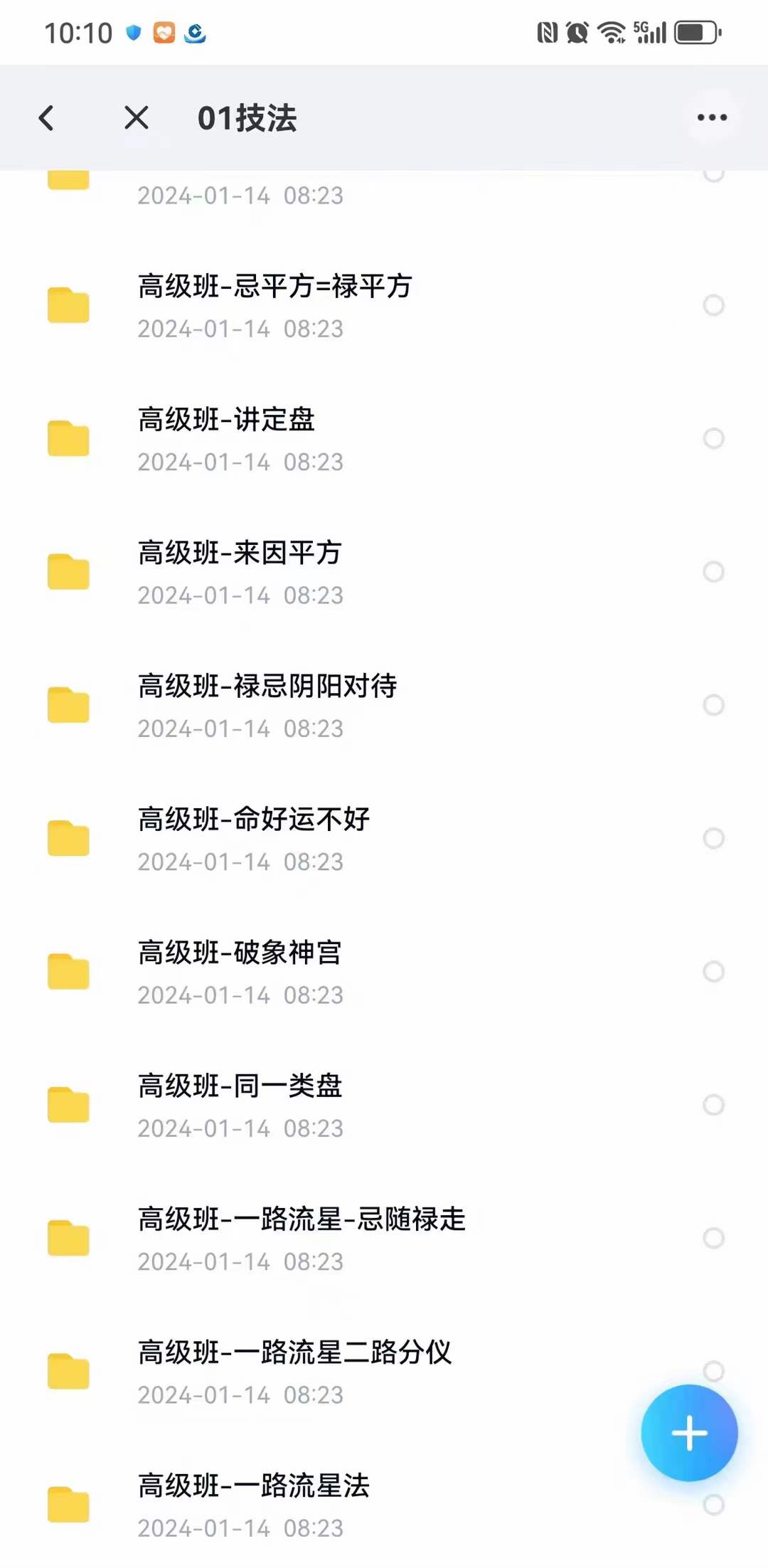Open folder 高级班-一路流星-忌随禄走

pos(384,1239)
